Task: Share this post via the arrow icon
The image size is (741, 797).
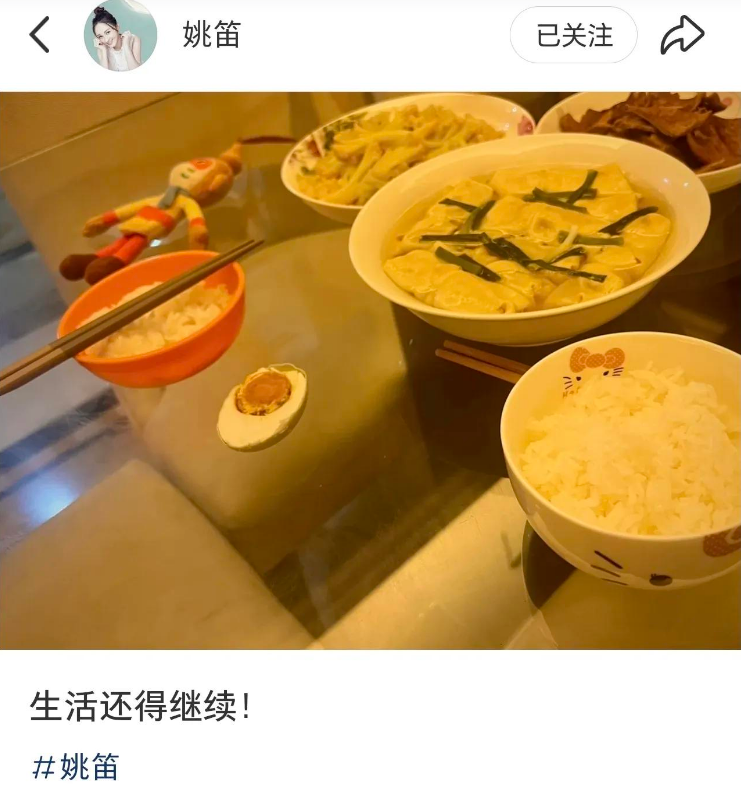Action: coord(682,35)
